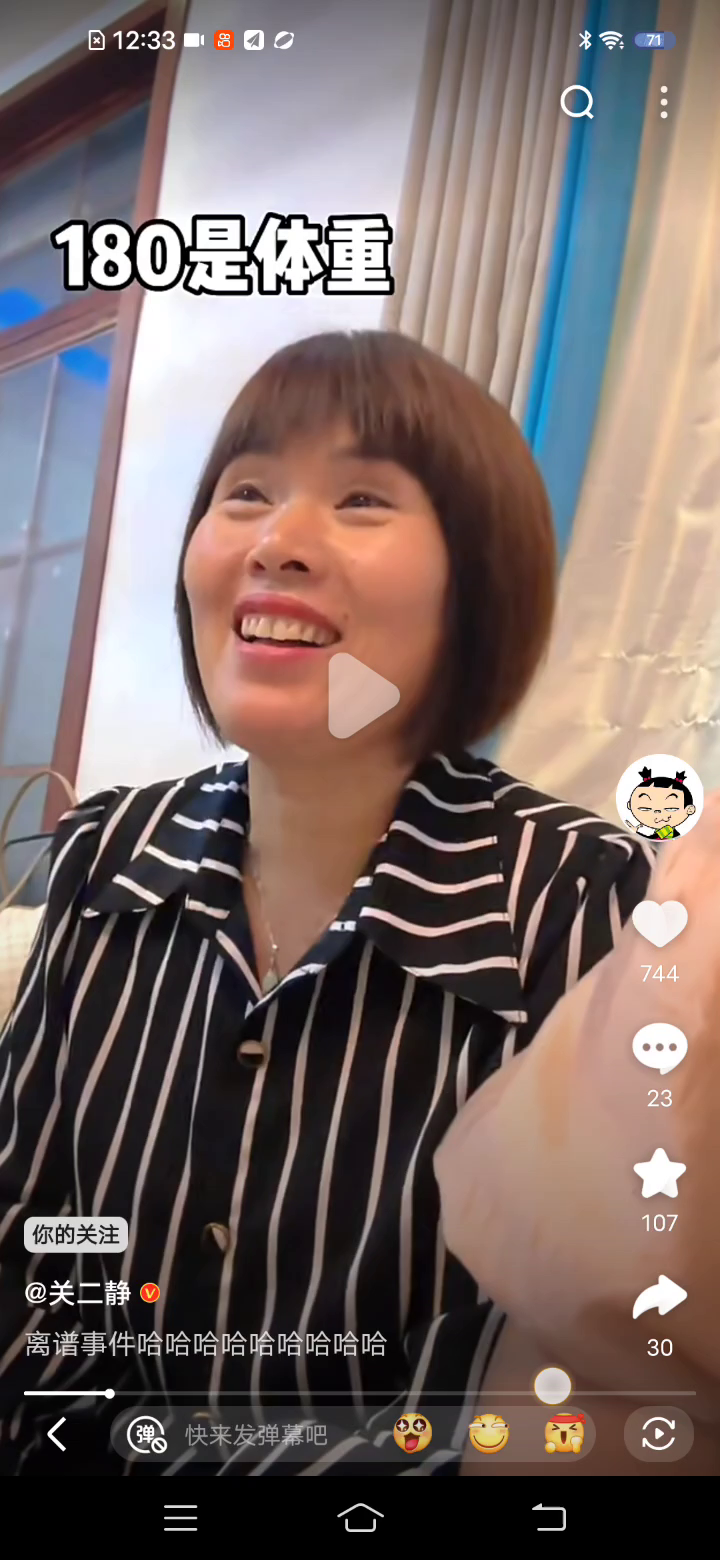Tap the 快来发弹幕吧 input field
The height and width of the screenshot is (1560, 720).
tap(256, 1435)
